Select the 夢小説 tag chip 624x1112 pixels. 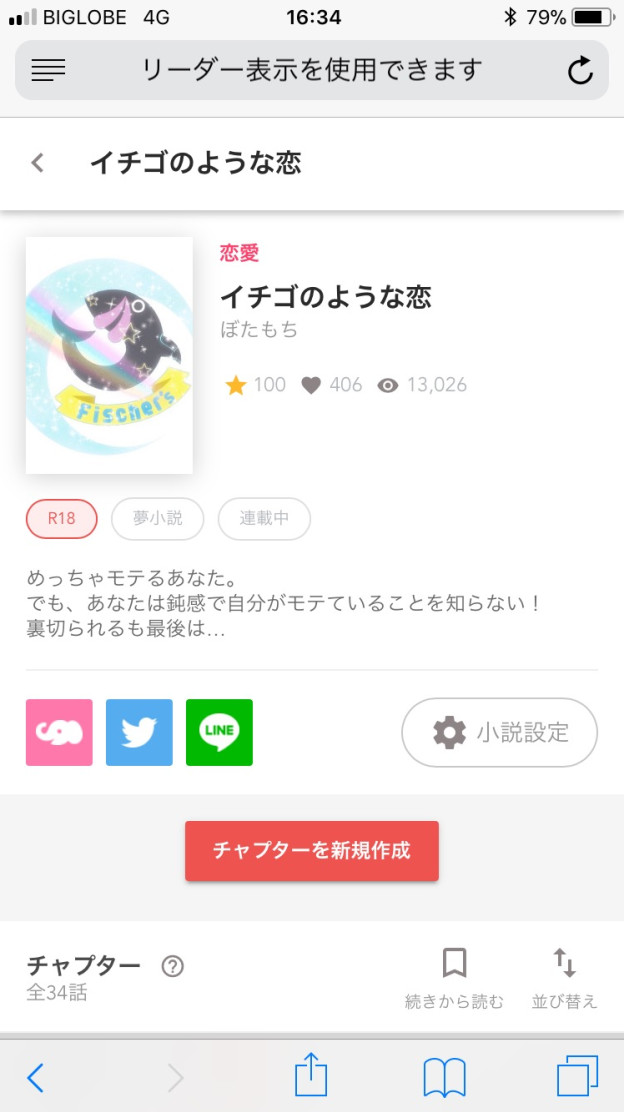coord(157,518)
